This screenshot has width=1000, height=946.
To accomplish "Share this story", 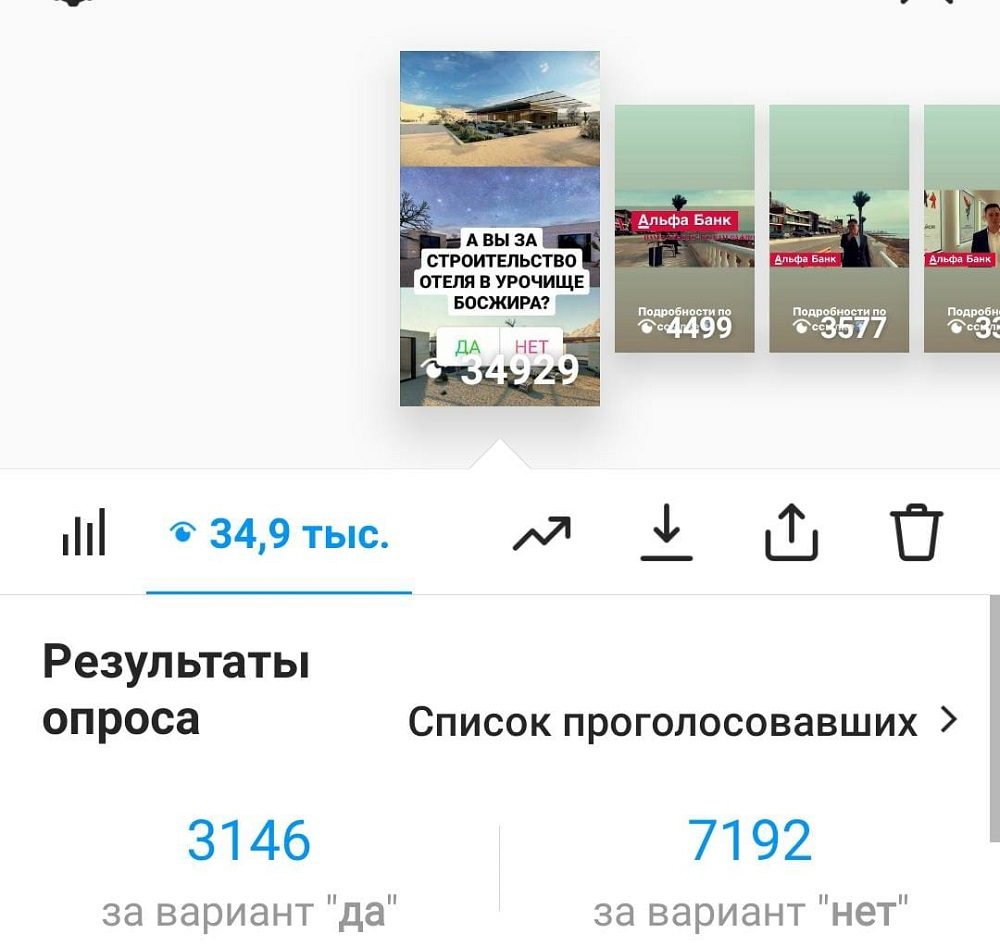I will click(x=791, y=533).
